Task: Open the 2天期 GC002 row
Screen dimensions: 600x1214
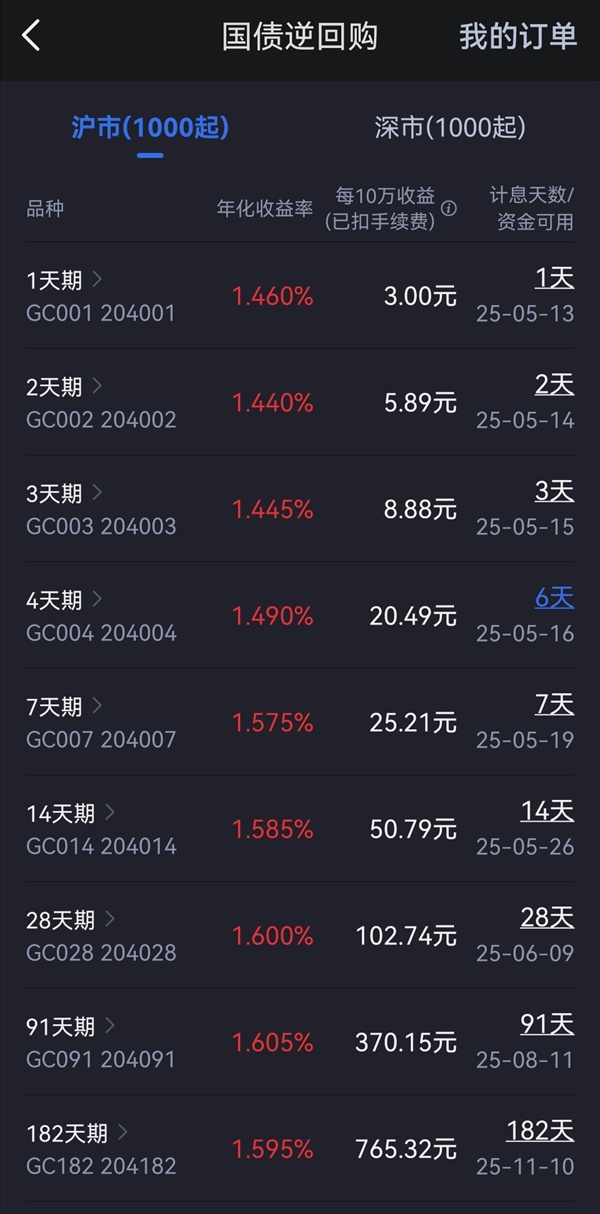Action: click(300, 402)
